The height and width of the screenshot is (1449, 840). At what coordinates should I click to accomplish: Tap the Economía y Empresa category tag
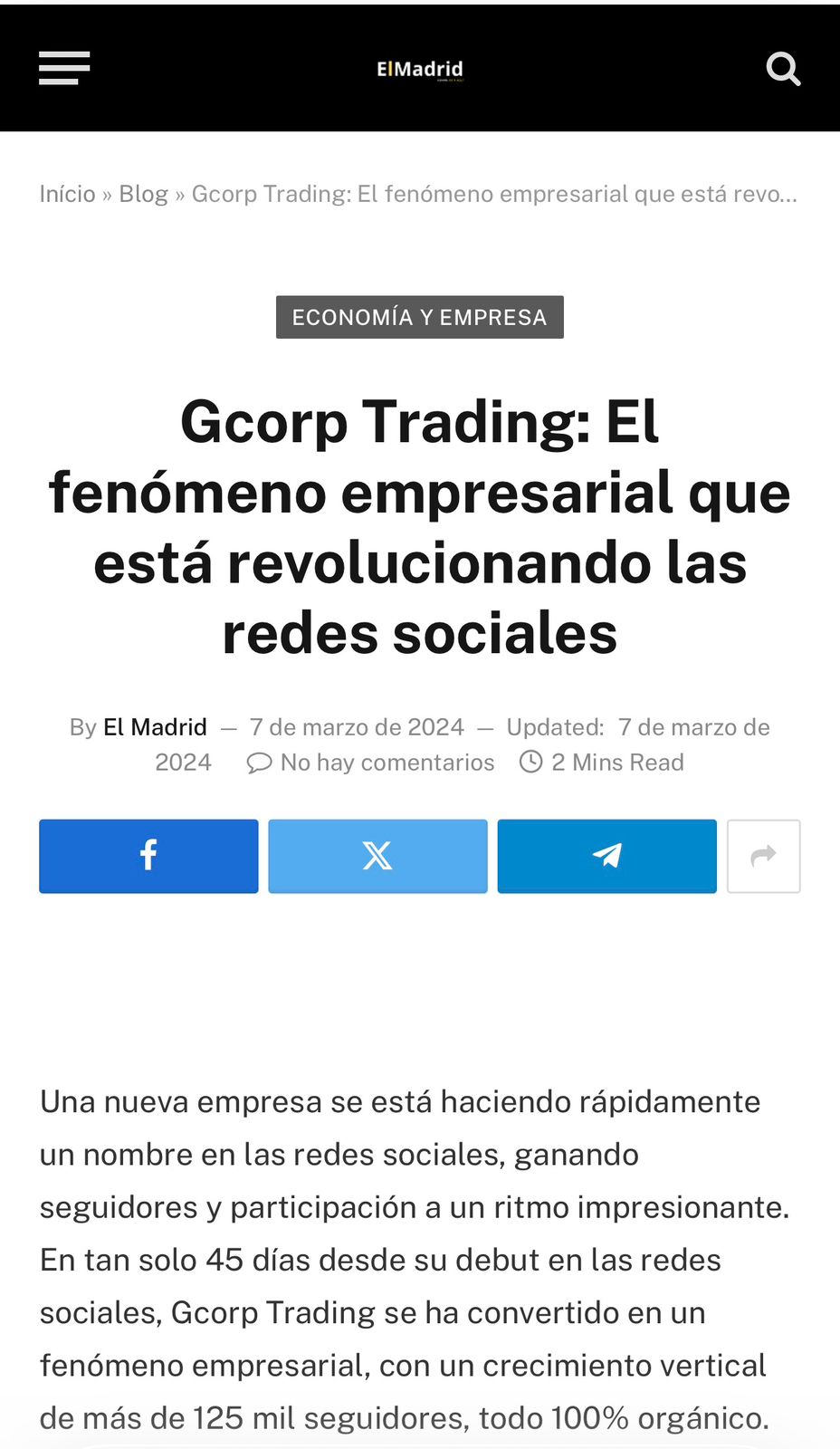coord(420,317)
